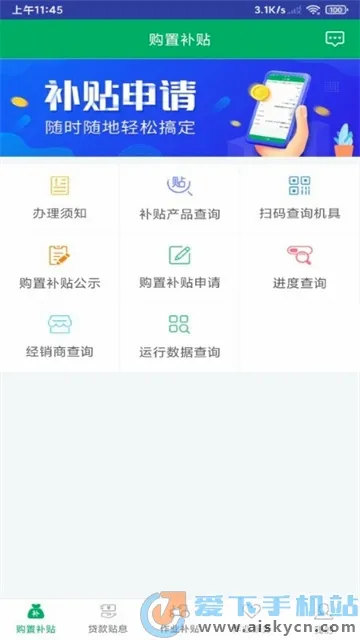360x640 pixels.
Task: Switch to the 作业补贴 tab
Action: (180, 619)
